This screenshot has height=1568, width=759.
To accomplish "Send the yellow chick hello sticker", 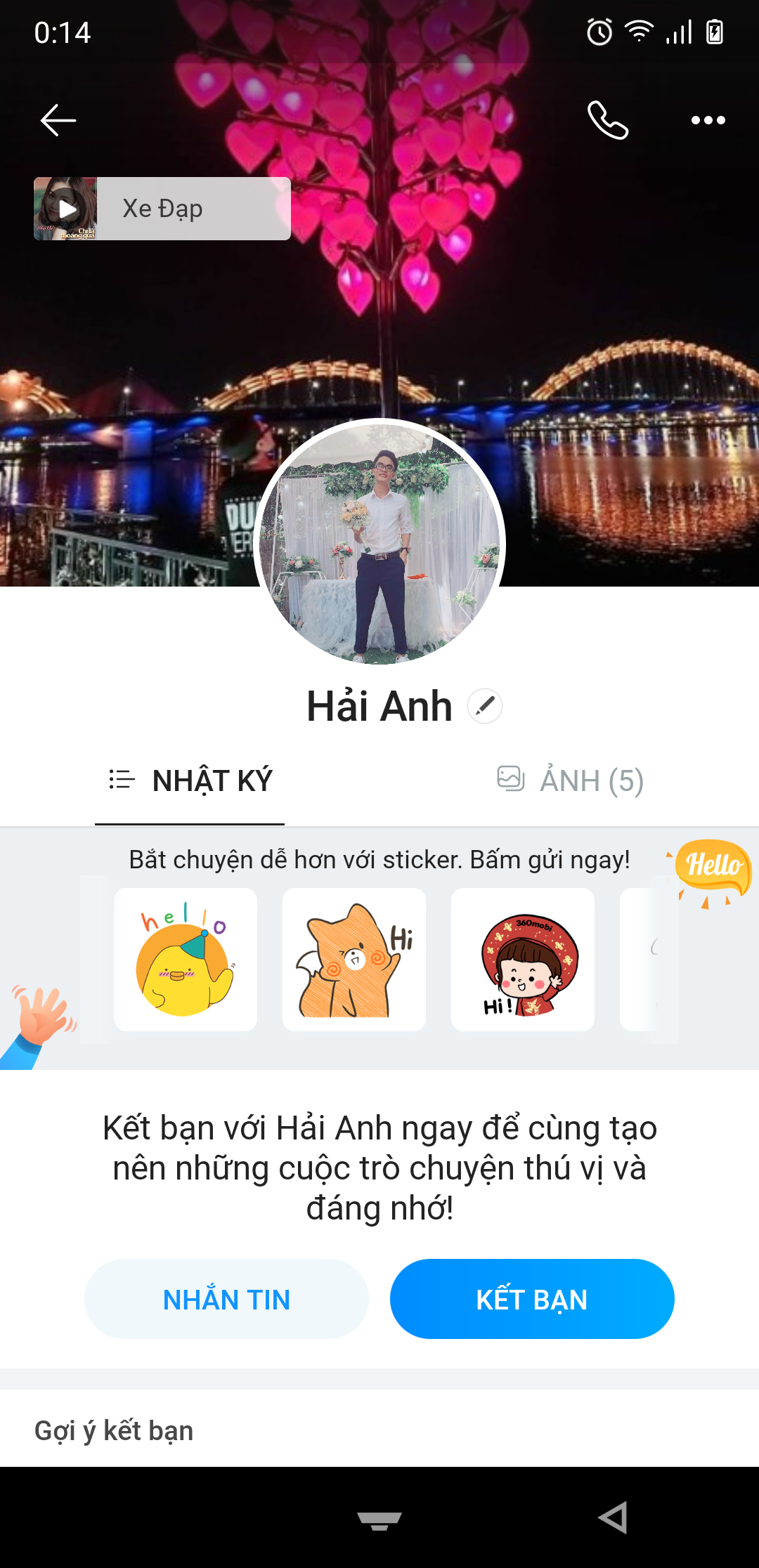I will (186, 960).
